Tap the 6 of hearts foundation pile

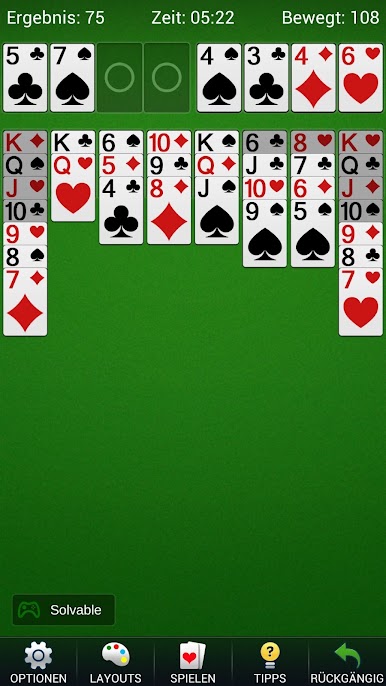[x=361, y=77]
